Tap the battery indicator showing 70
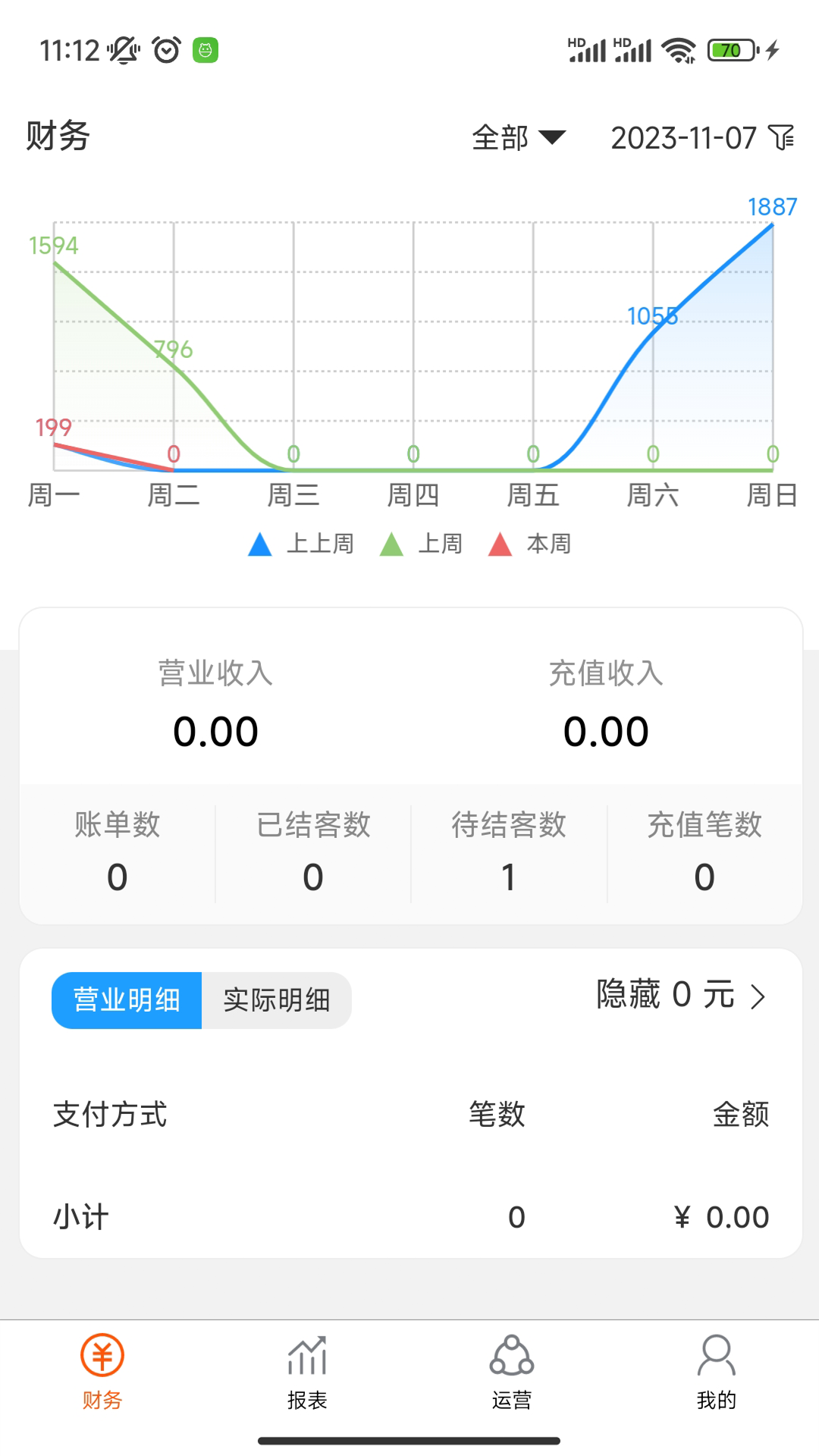 tap(730, 50)
